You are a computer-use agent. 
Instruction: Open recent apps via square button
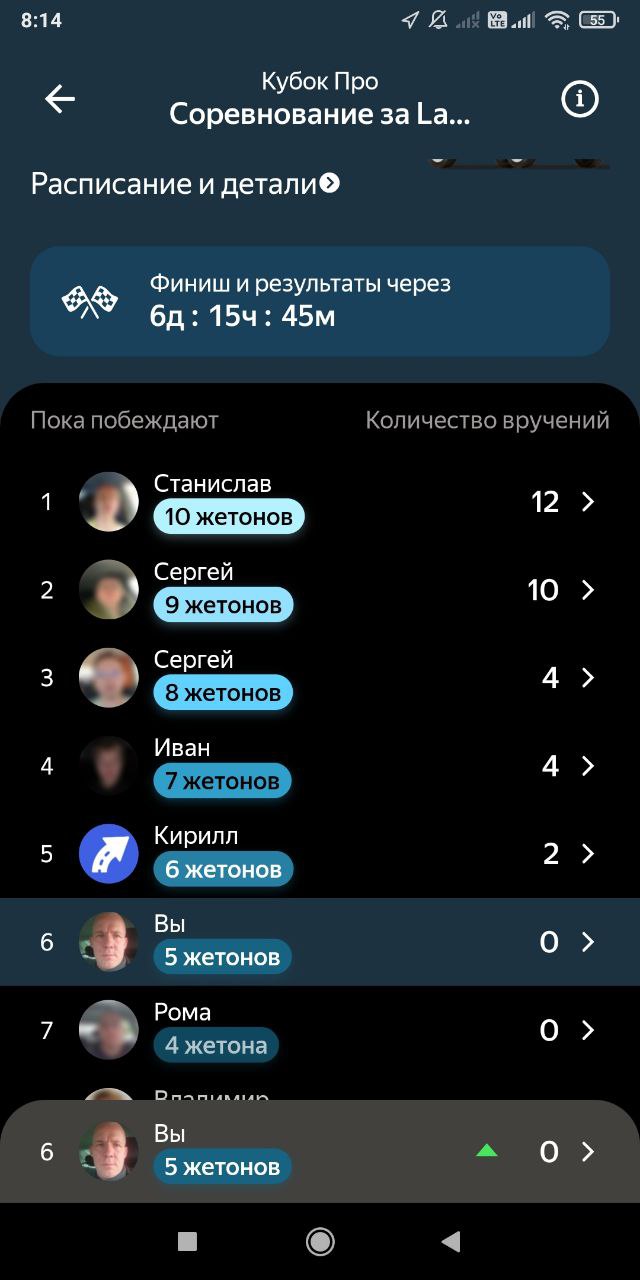click(x=187, y=1242)
